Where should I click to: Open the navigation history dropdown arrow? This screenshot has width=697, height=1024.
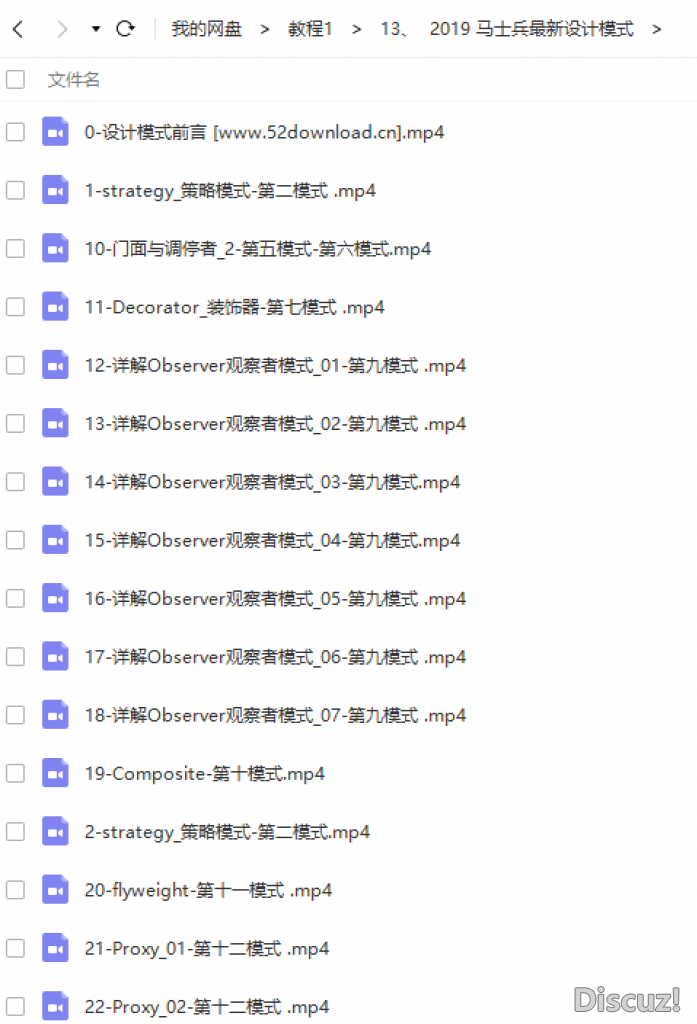coord(96,29)
